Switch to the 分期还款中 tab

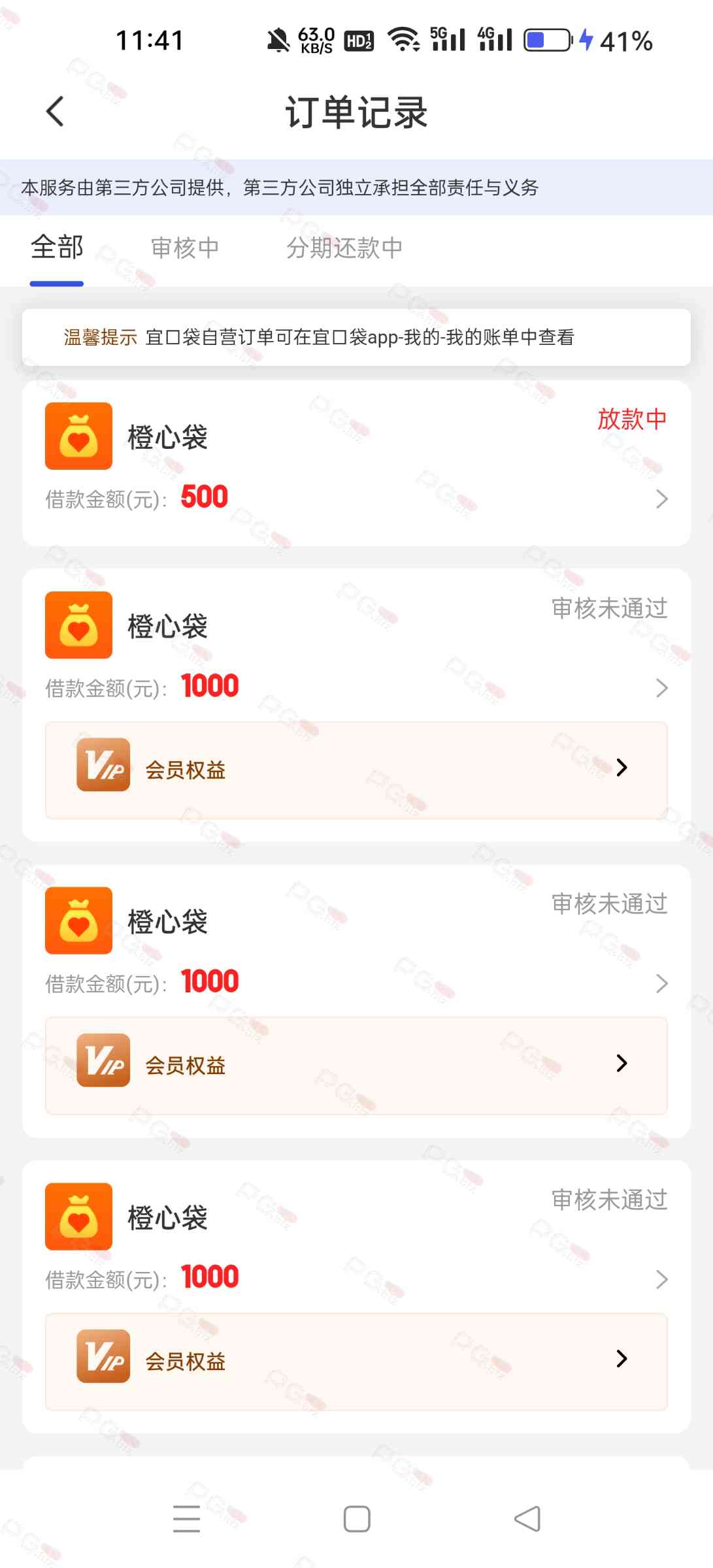(x=344, y=248)
